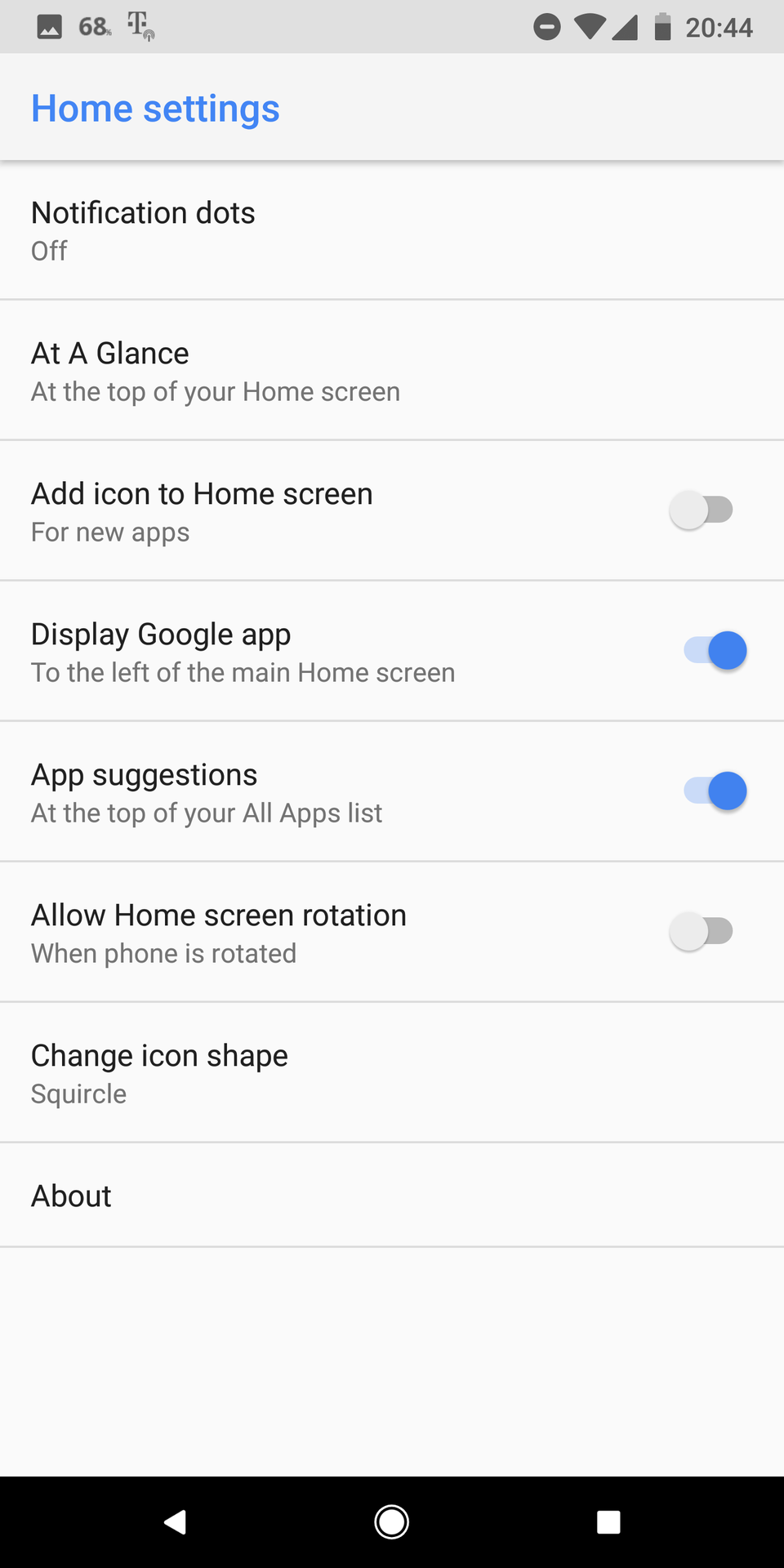Disable App suggestions toggle
The width and height of the screenshot is (784, 1568).
[x=715, y=791]
